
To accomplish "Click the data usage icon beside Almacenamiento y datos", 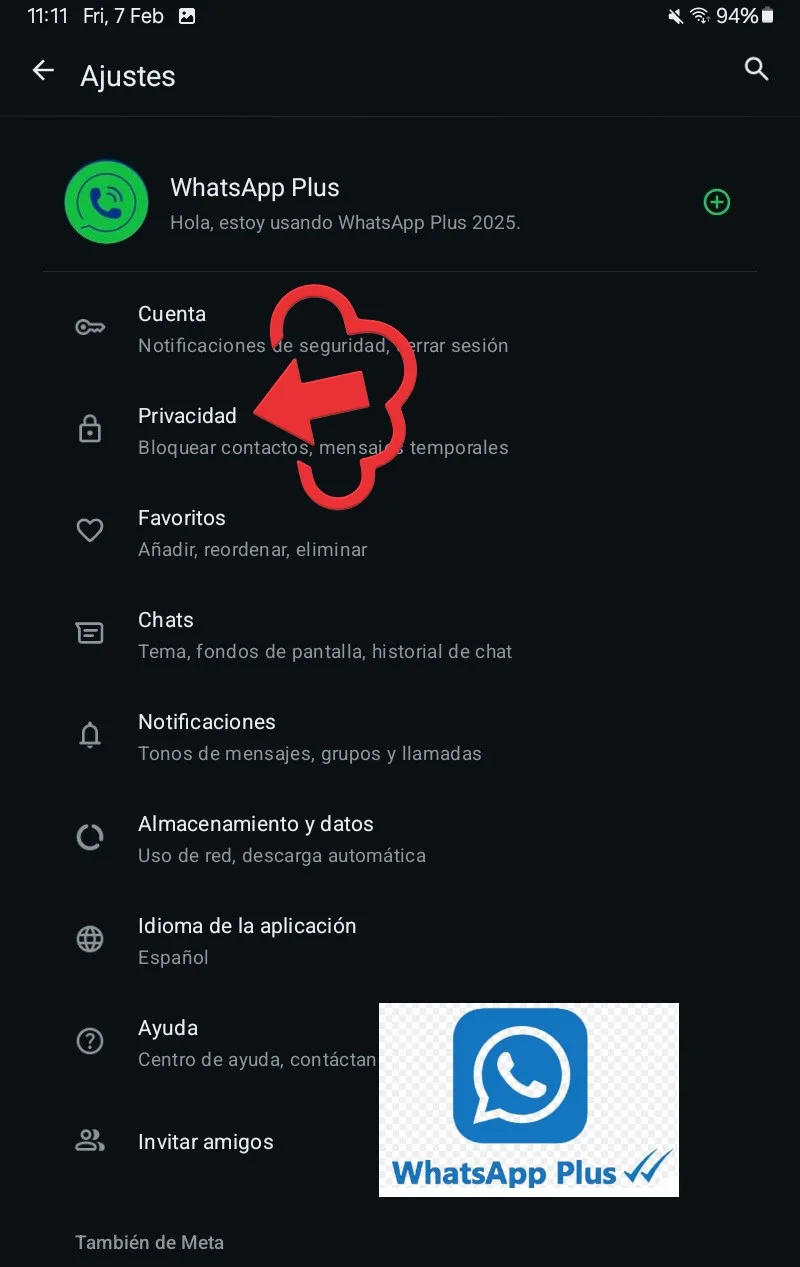I will [90, 837].
